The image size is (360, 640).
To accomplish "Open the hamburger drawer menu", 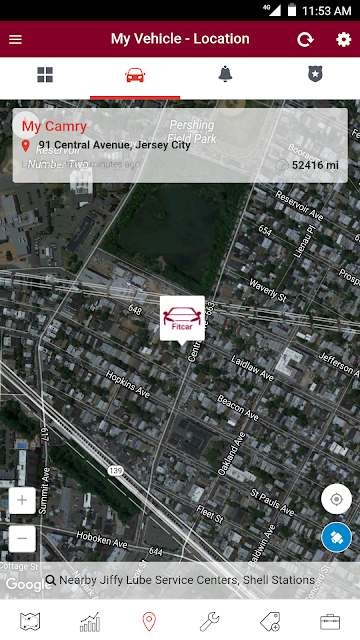I will [x=16, y=40].
